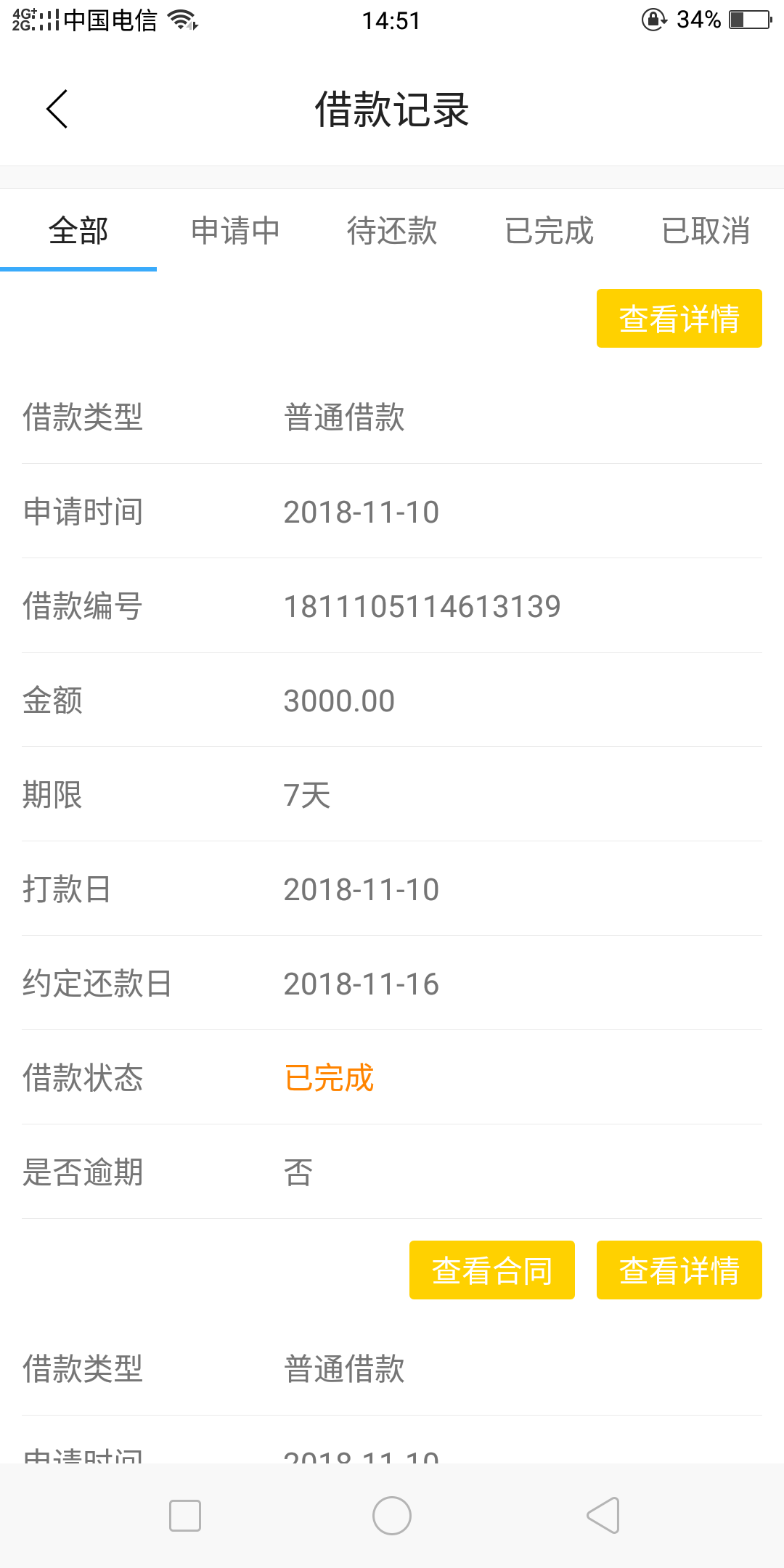The height and width of the screenshot is (1568, 784).
Task: Open the 已完成 tab
Action: pos(549,231)
